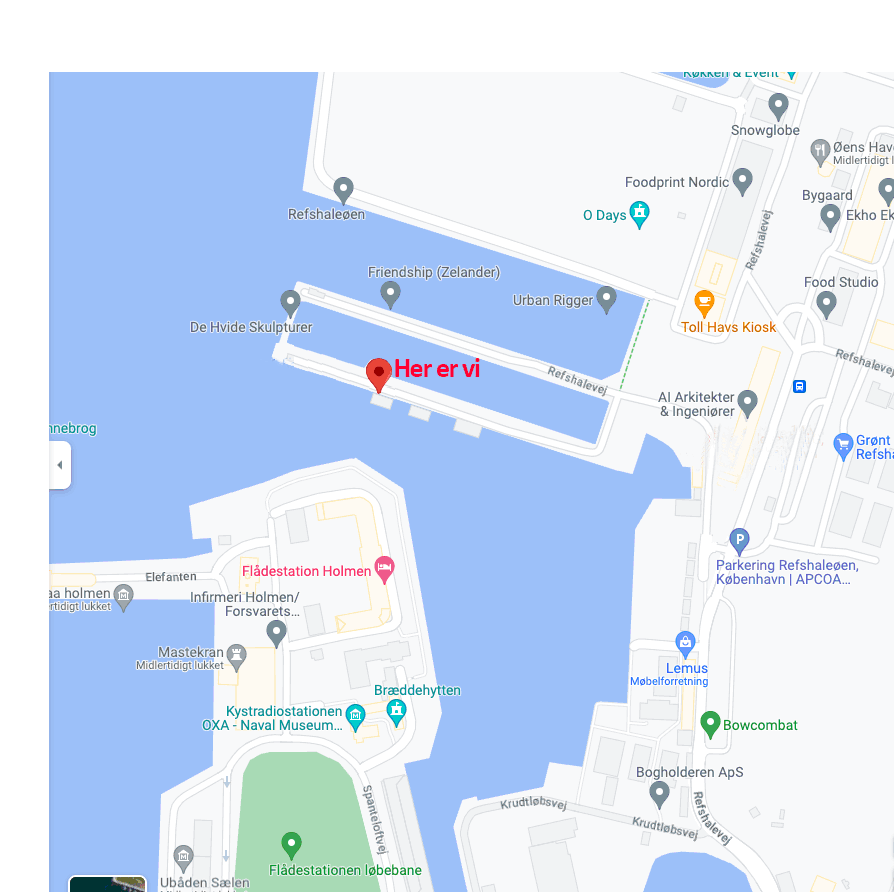
Task: Open the Bogholderen ApS pin
Action: click(x=659, y=794)
